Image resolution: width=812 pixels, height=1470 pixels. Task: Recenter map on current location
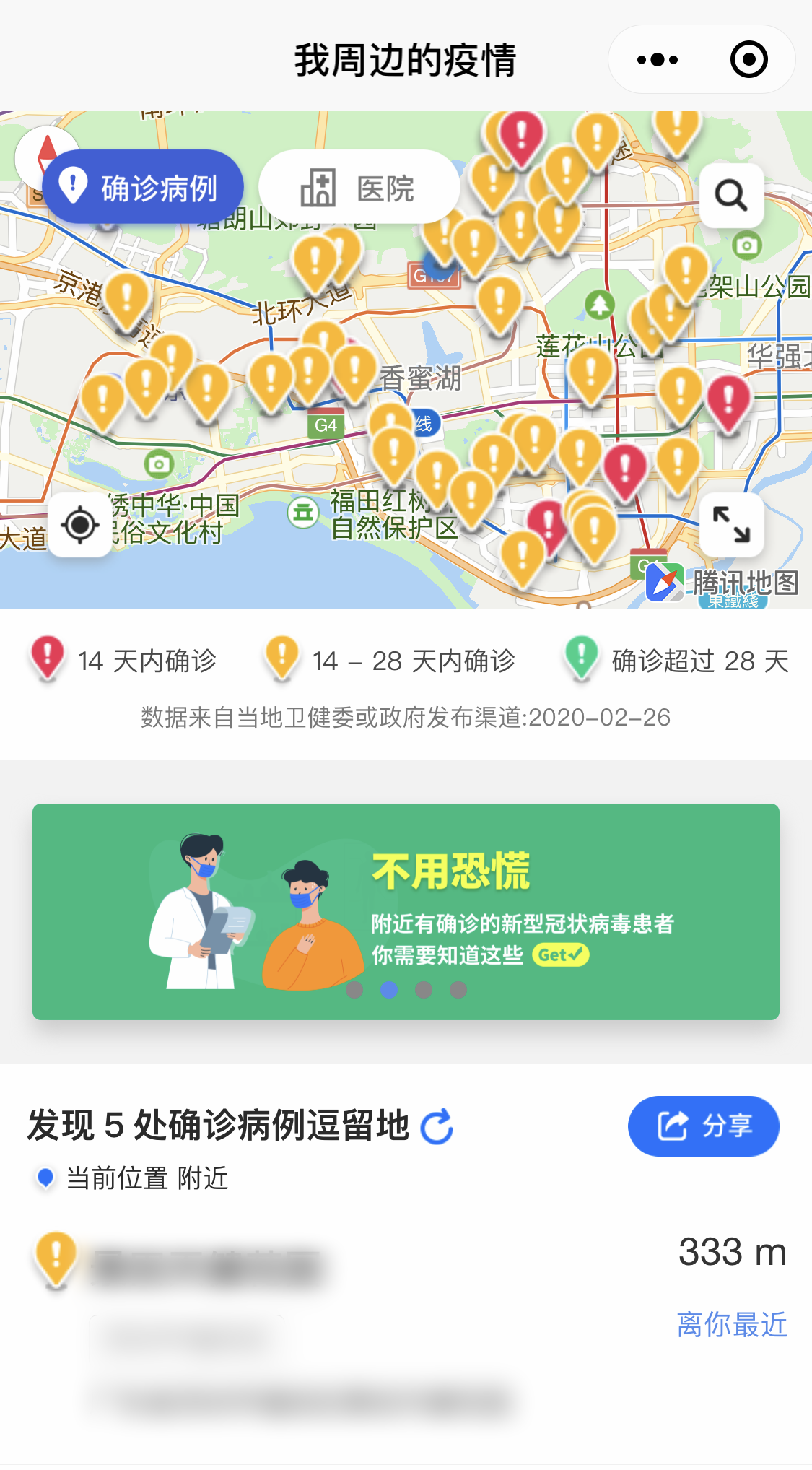coord(80,525)
